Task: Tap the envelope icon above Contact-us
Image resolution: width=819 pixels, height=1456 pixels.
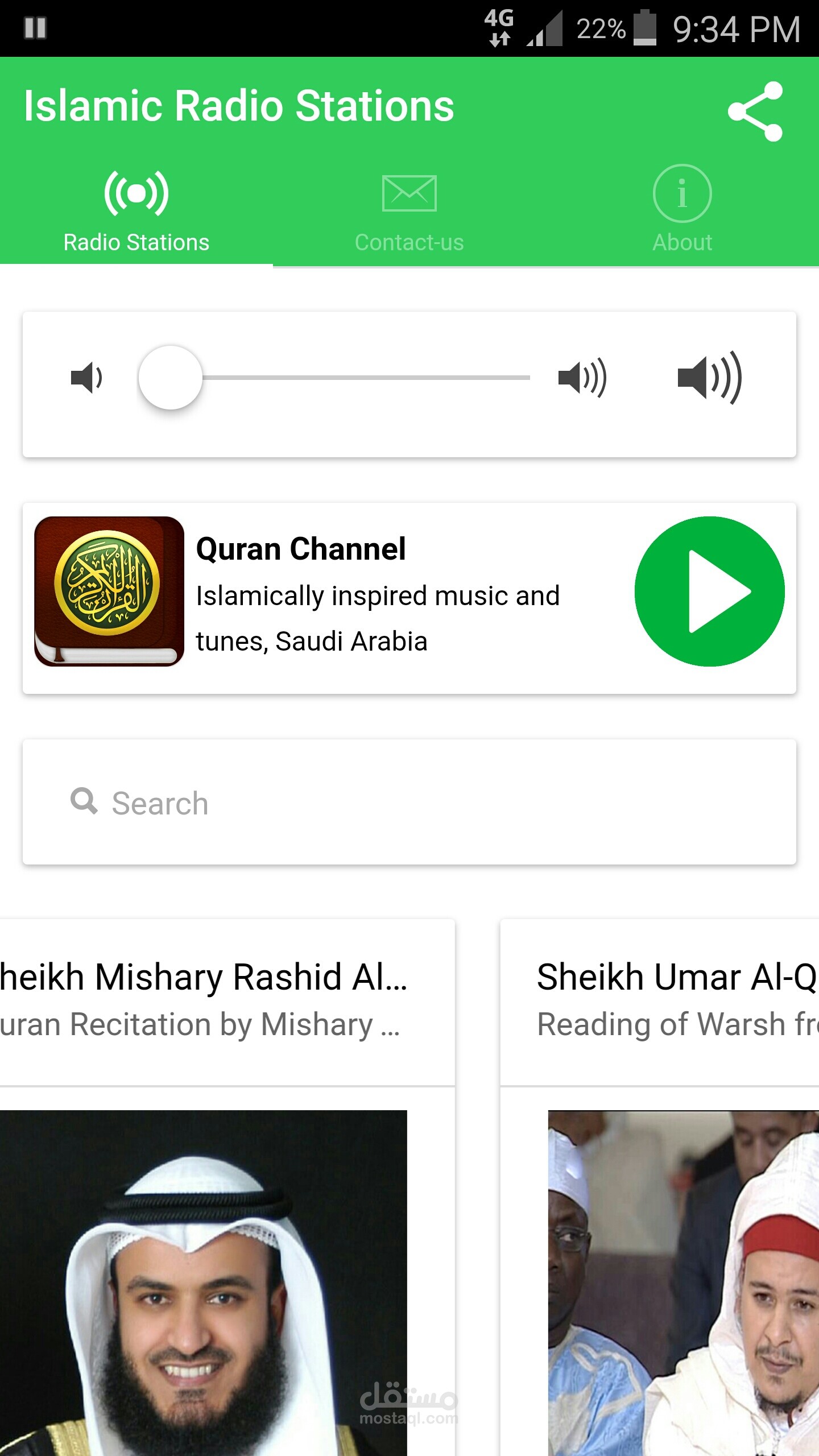Action: pos(408,192)
